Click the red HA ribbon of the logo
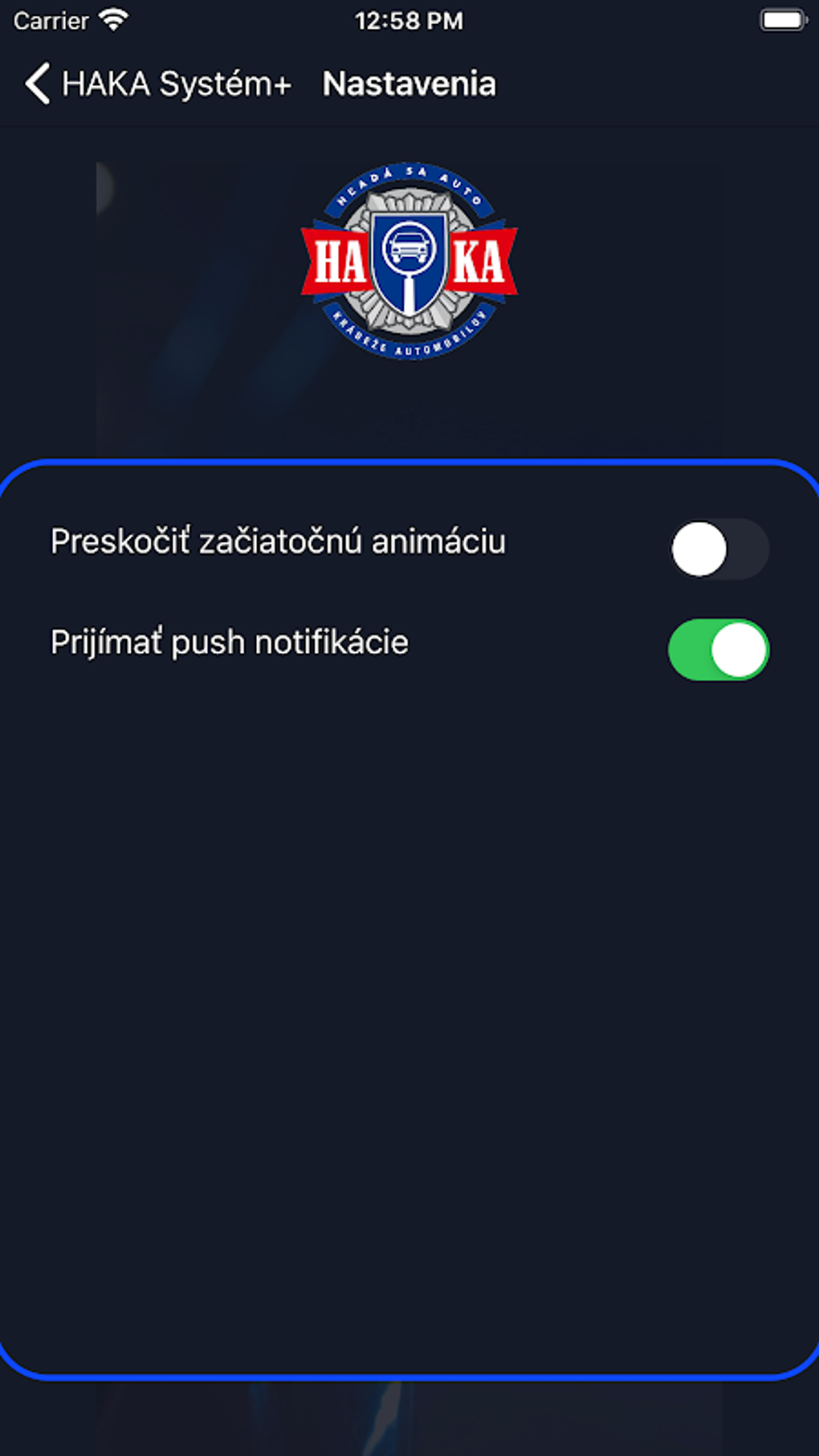Viewport: 819px width, 1456px height. click(337, 257)
